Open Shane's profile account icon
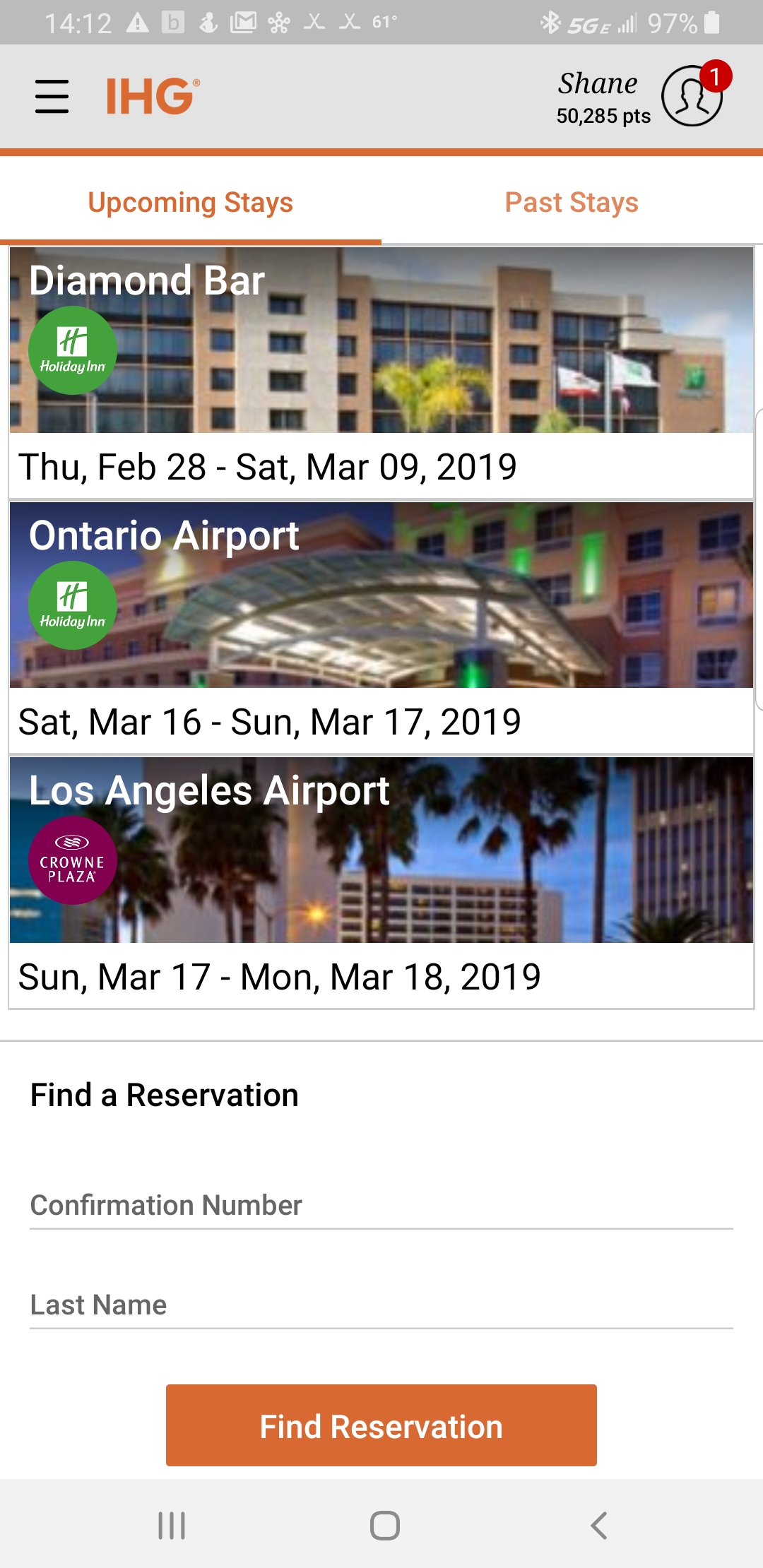This screenshot has width=763, height=1568. [x=692, y=96]
